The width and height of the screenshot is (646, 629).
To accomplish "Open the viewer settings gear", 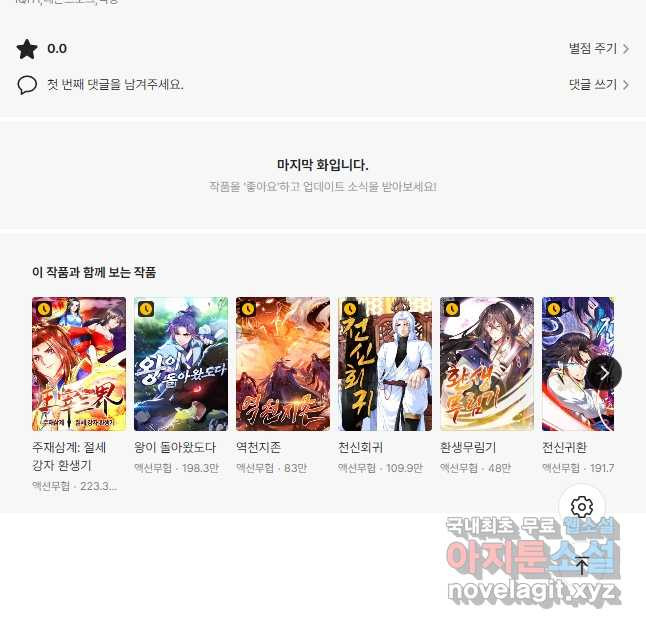I will [582, 505].
